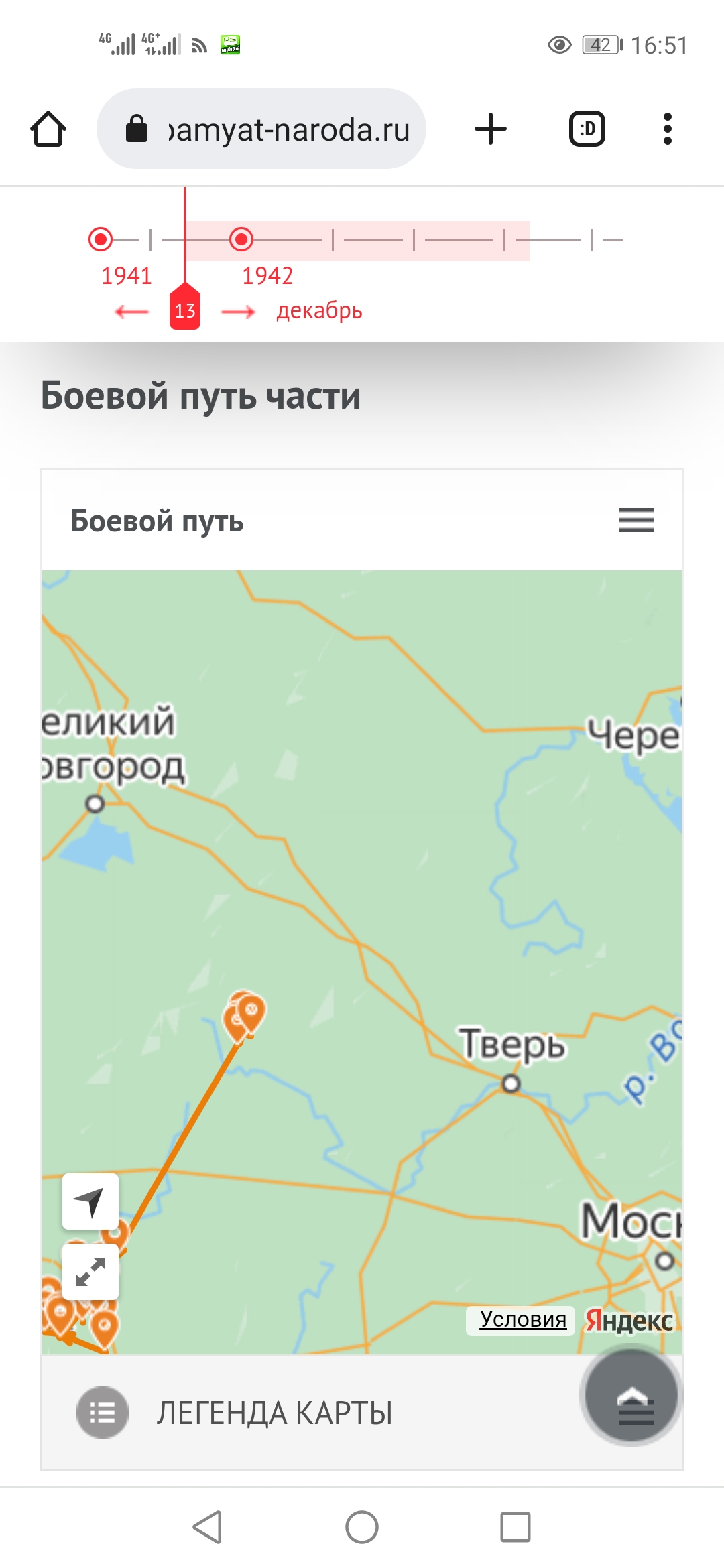Viewport: 724px width, 1568px height.
Task: Tap the orange map pin west of Тверь
Action: point(249,1011)
